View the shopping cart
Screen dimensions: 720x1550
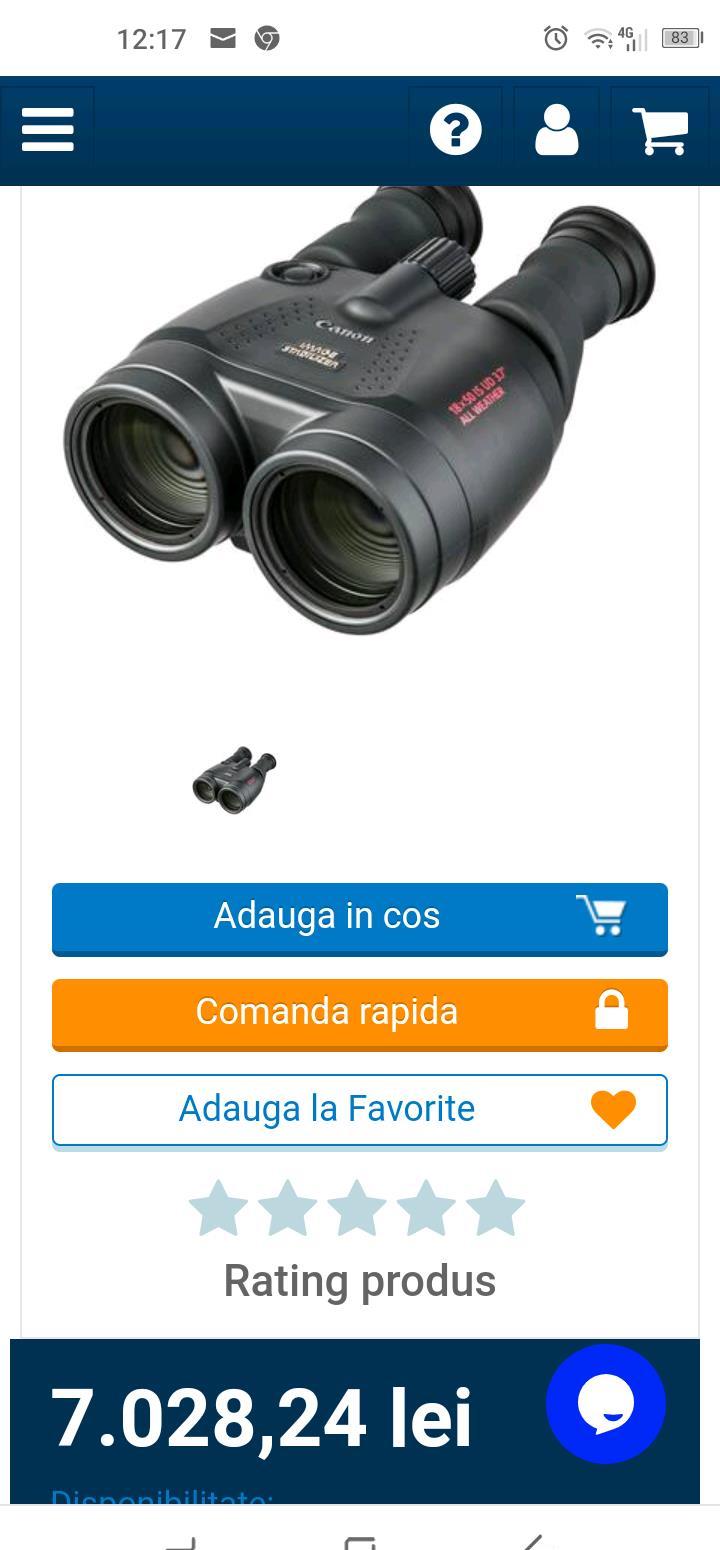[660, 130]
